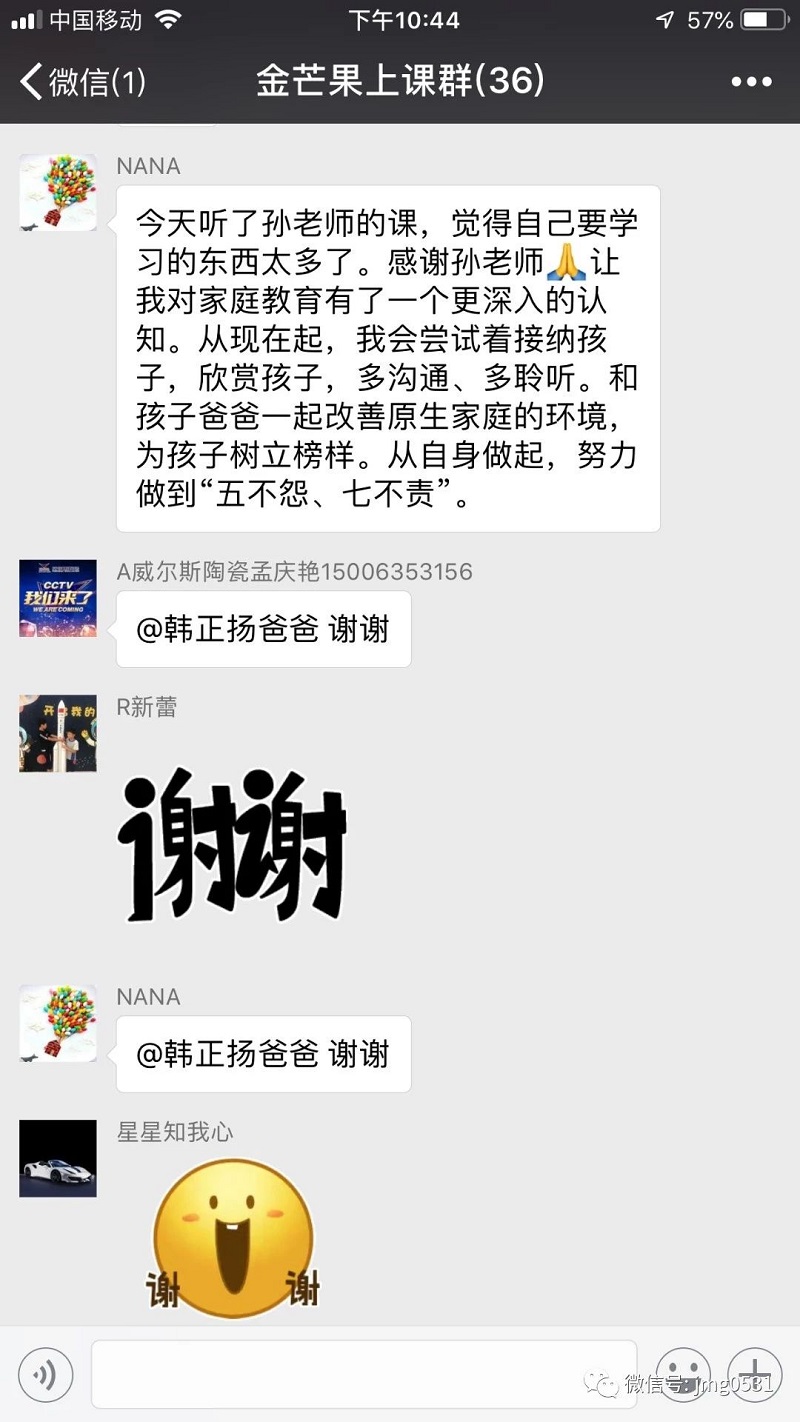800x1422 pixels.
Task: Select NANA's long message about 孙老师's class
Action: click(x=390, y=357)
